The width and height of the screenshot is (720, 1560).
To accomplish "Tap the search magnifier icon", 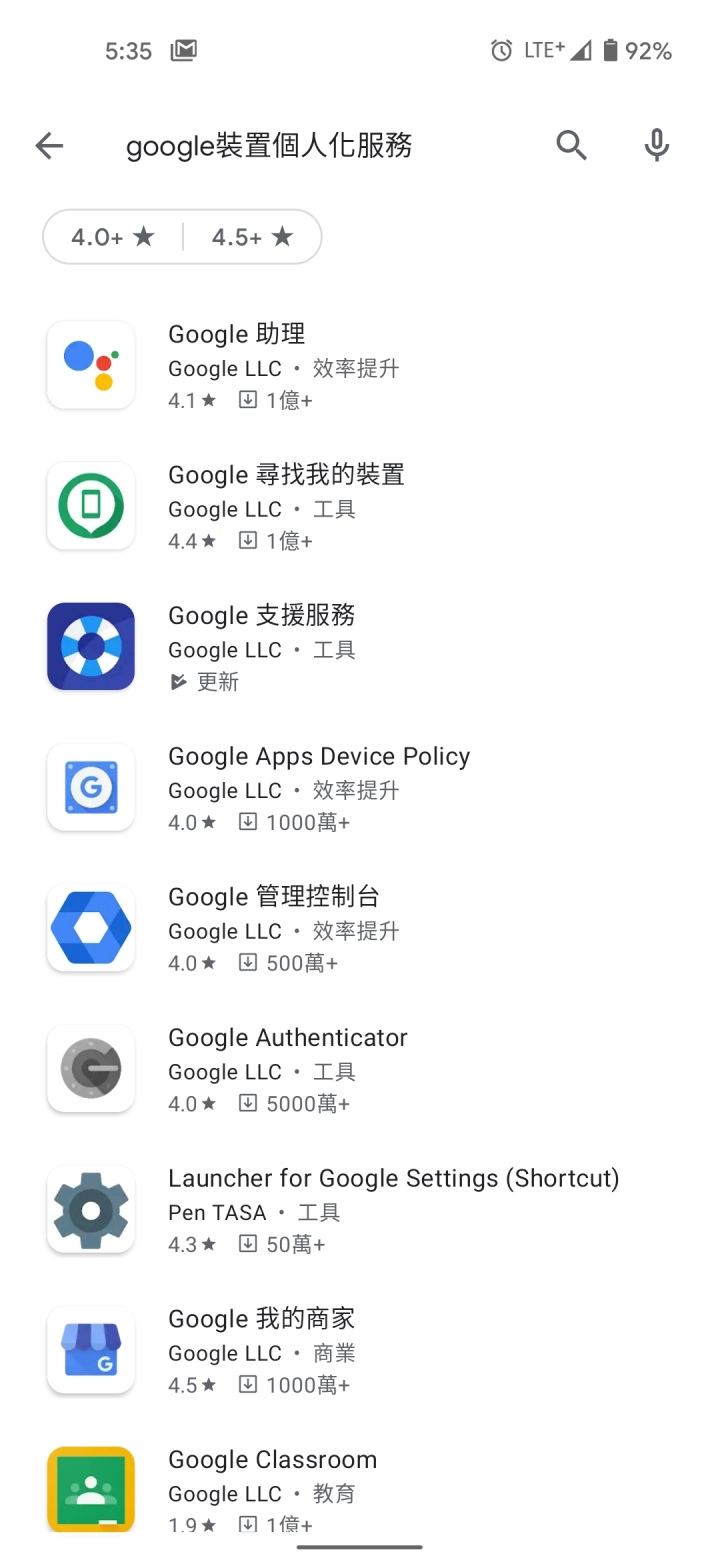I will [x=571, y=146].
